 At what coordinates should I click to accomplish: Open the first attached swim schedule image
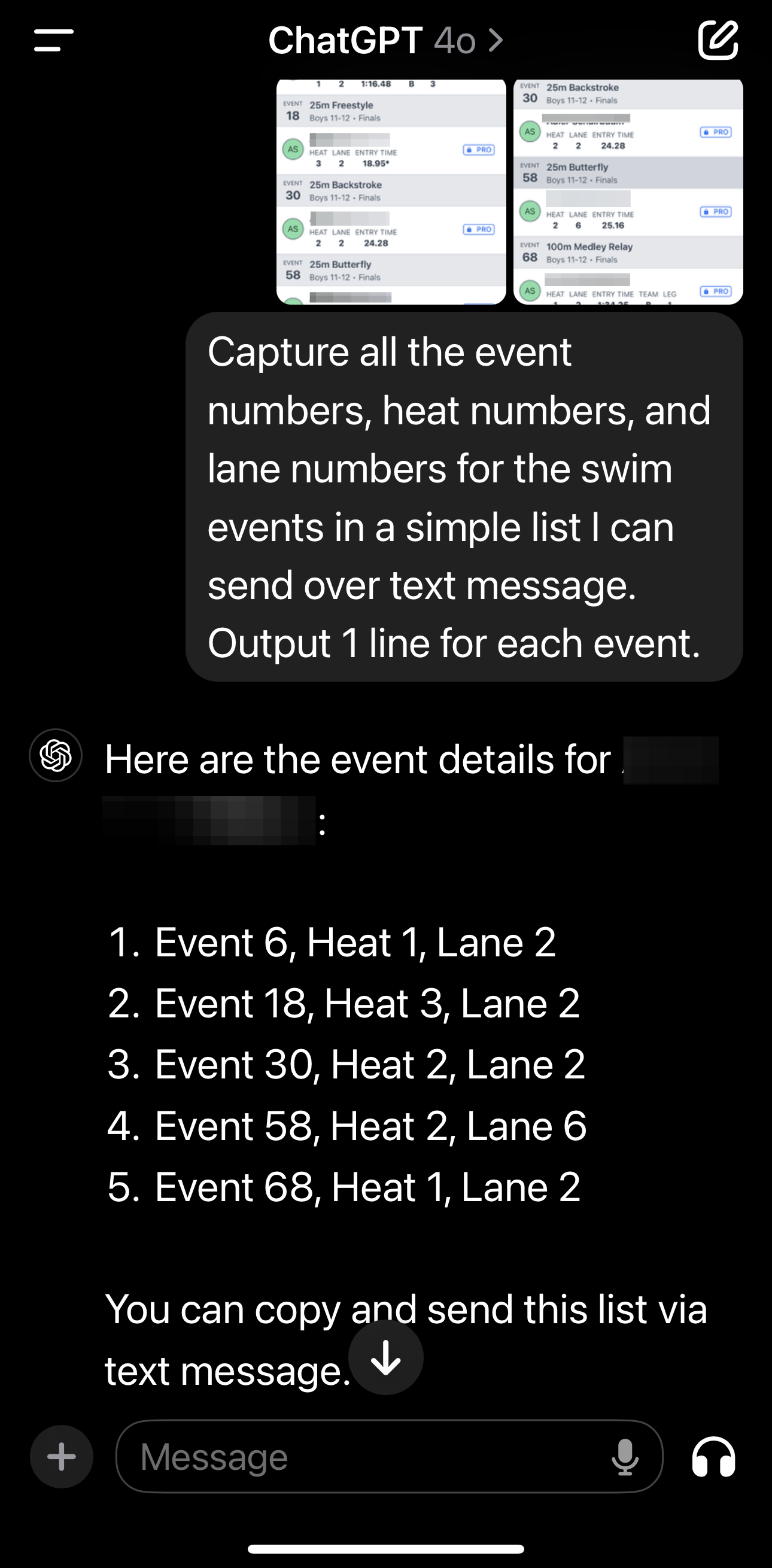coord(391,192)
